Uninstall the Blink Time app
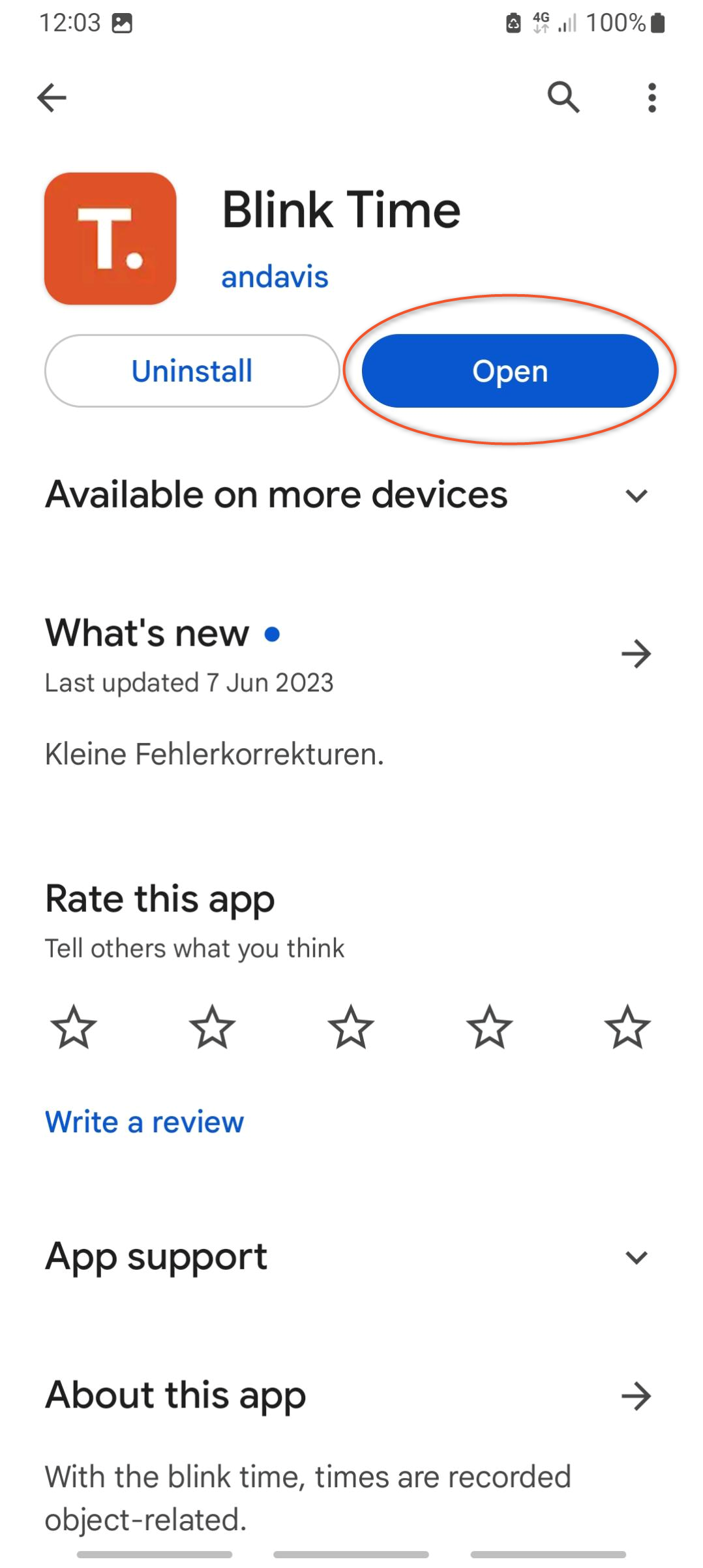703x1568 pixels. coord(192,371)
